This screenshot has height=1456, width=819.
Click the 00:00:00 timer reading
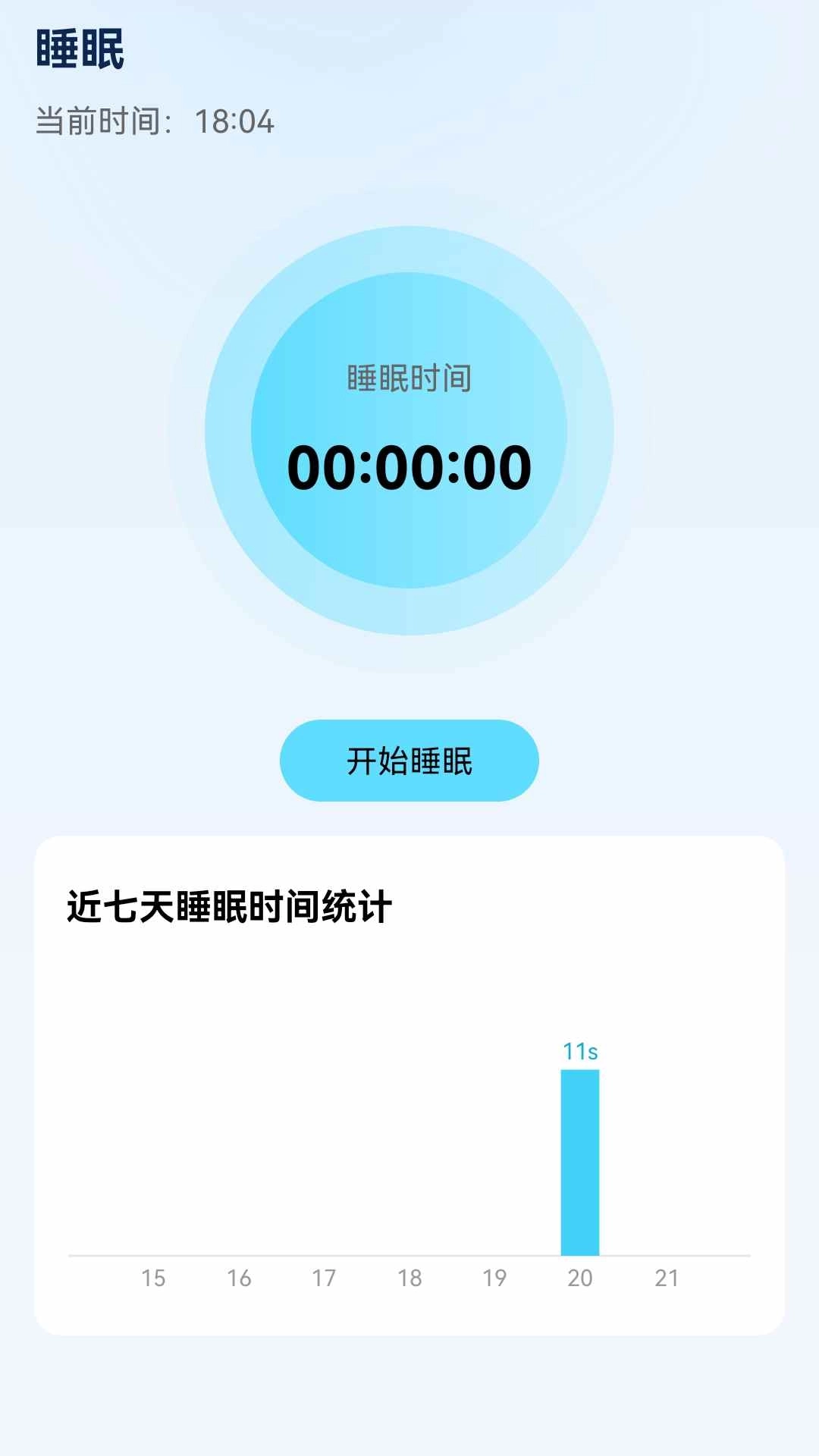(408, 466)
